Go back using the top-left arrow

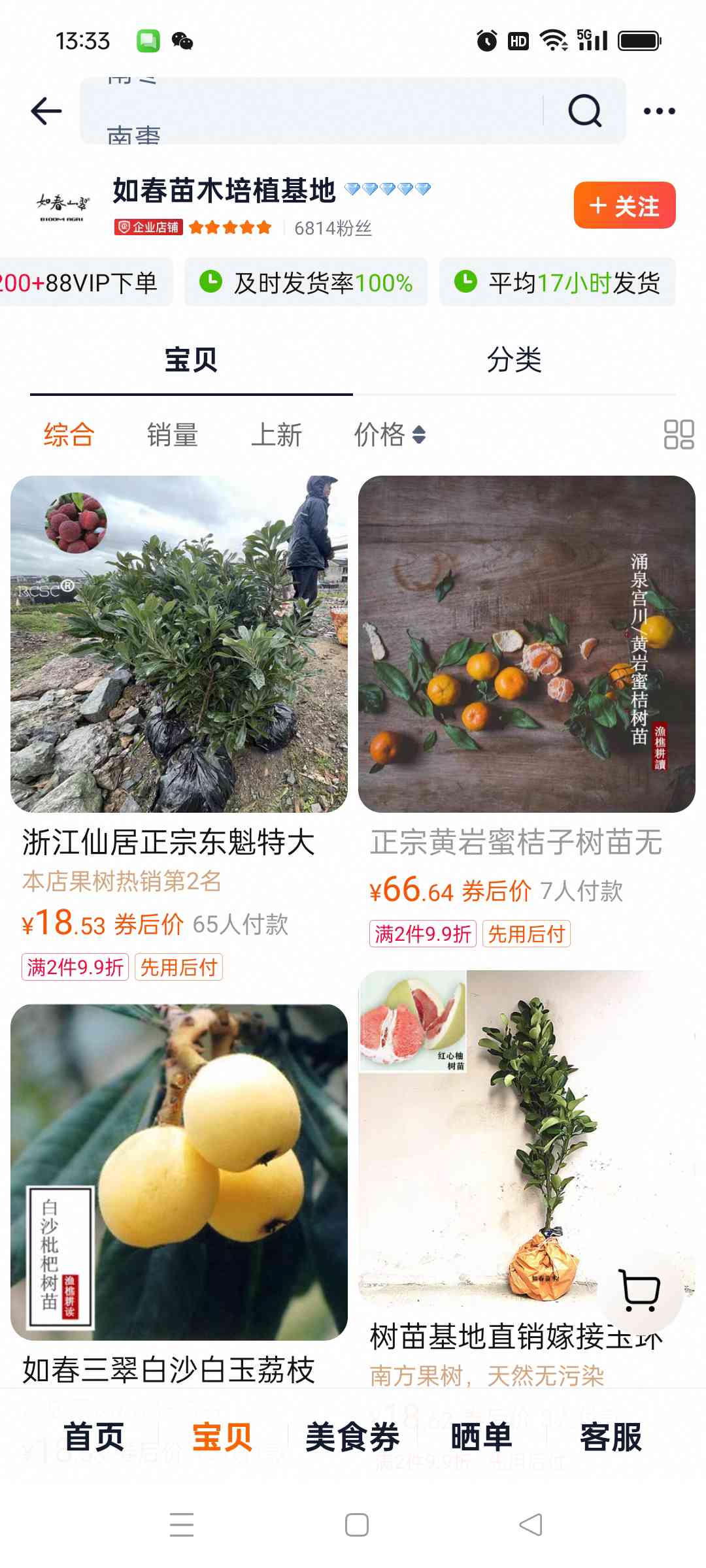46,110
